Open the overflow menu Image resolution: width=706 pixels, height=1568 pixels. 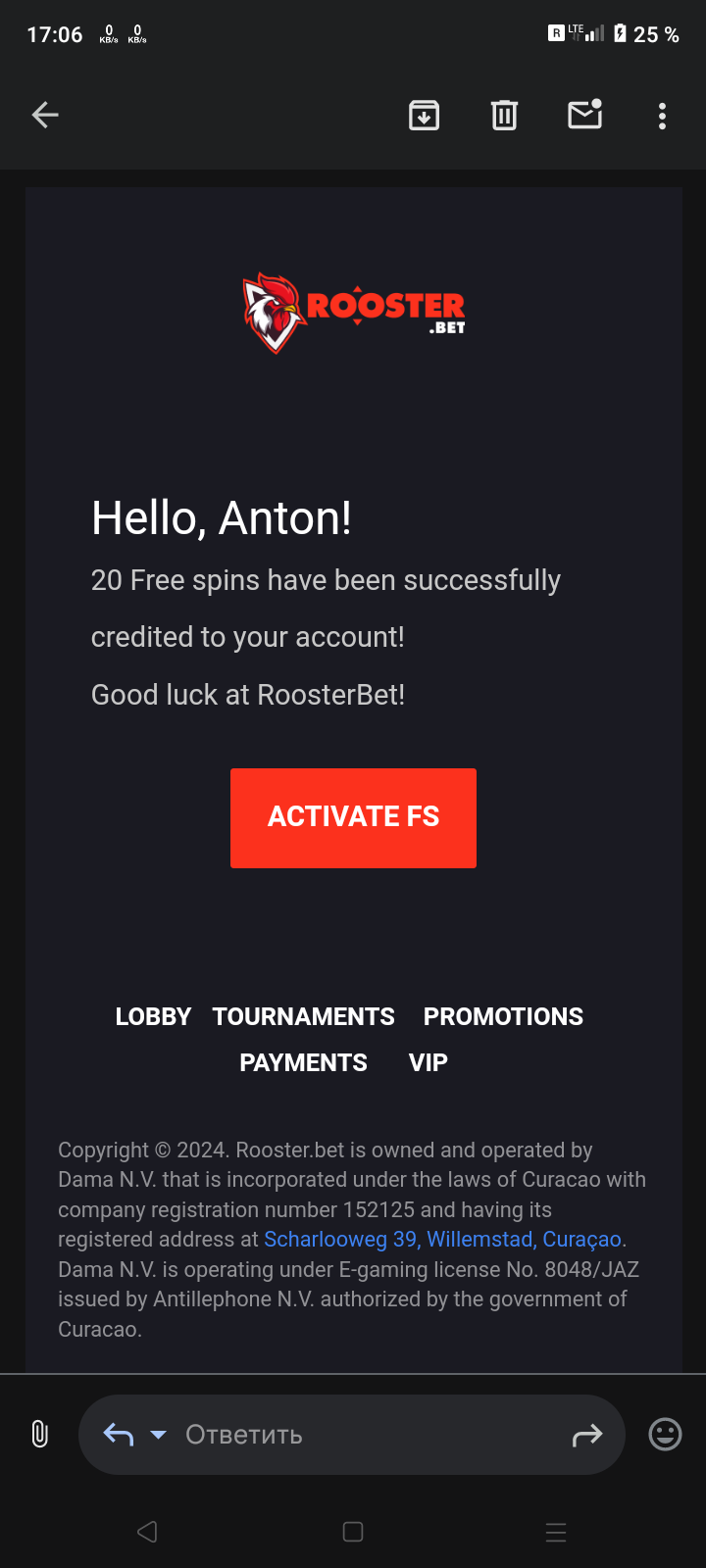click(x=663, y=116)
